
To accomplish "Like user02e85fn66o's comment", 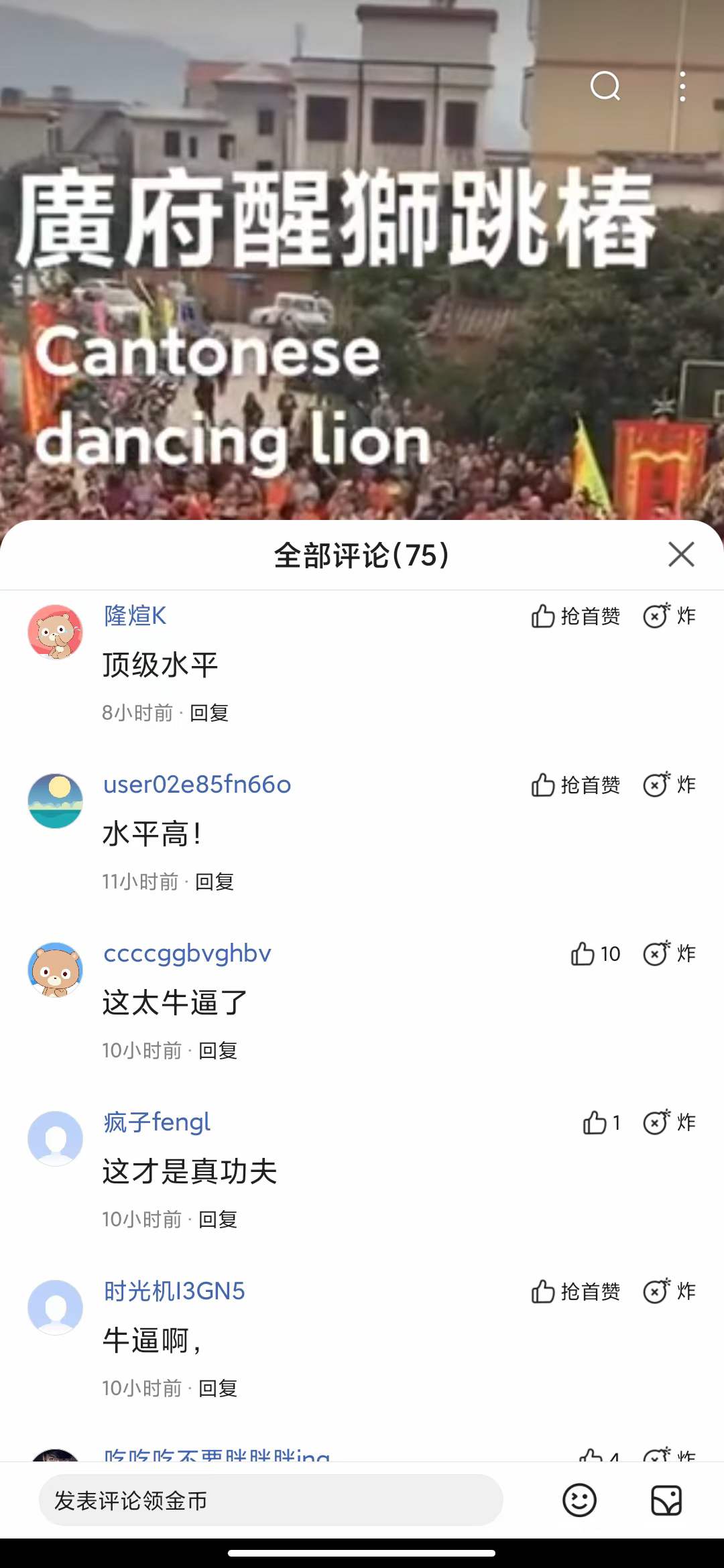I will (x=575, y=785).
